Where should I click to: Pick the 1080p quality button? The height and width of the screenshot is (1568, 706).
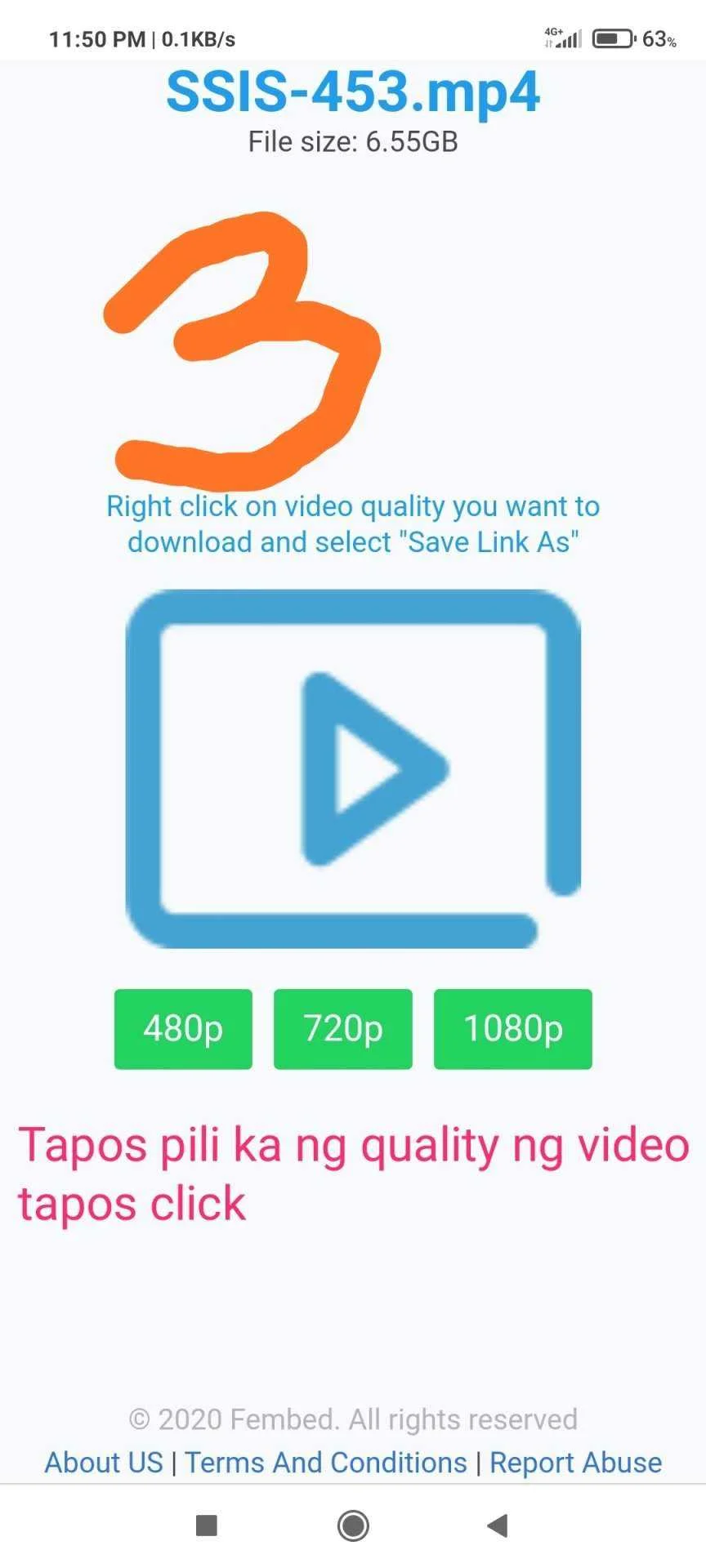[512, 1028]
